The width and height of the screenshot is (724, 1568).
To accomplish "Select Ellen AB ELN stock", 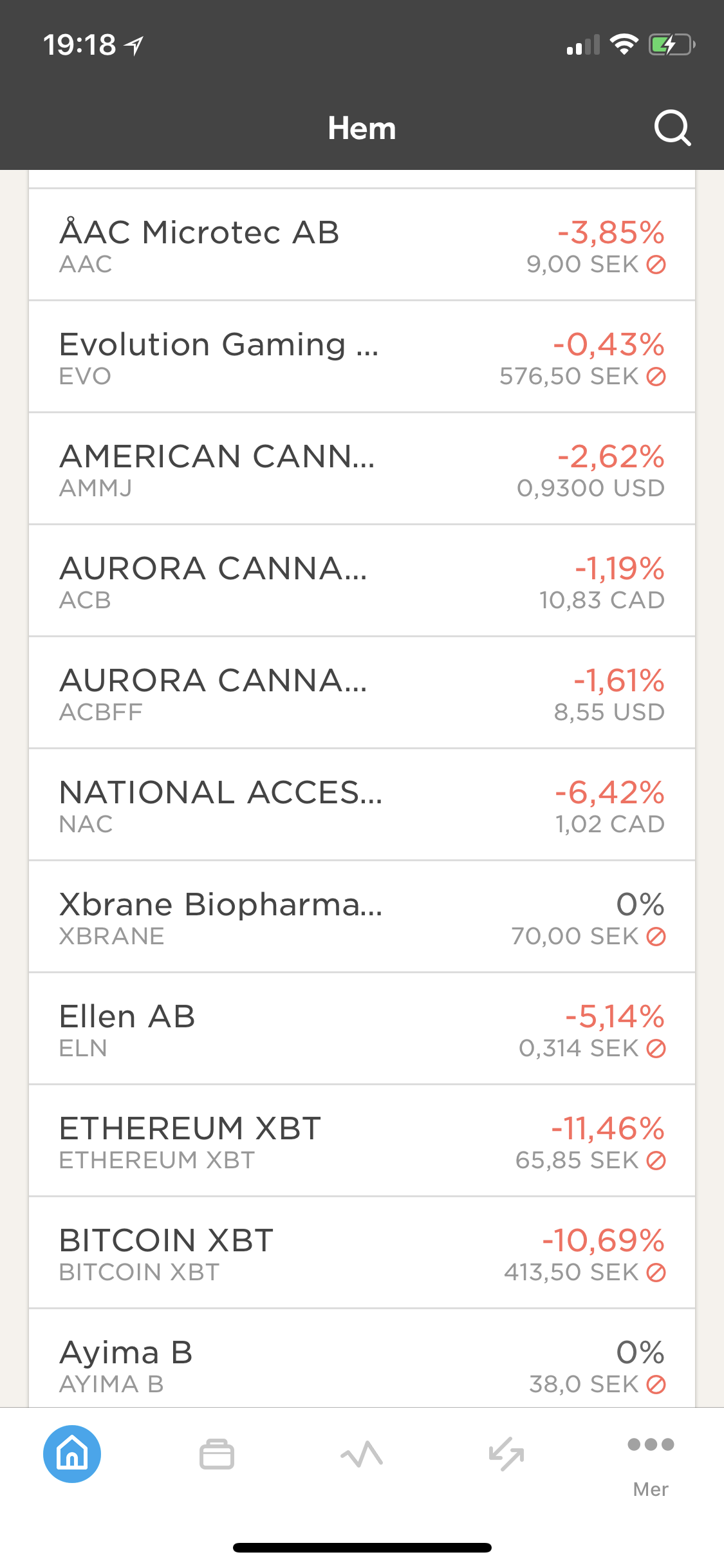I will 362,1029.
